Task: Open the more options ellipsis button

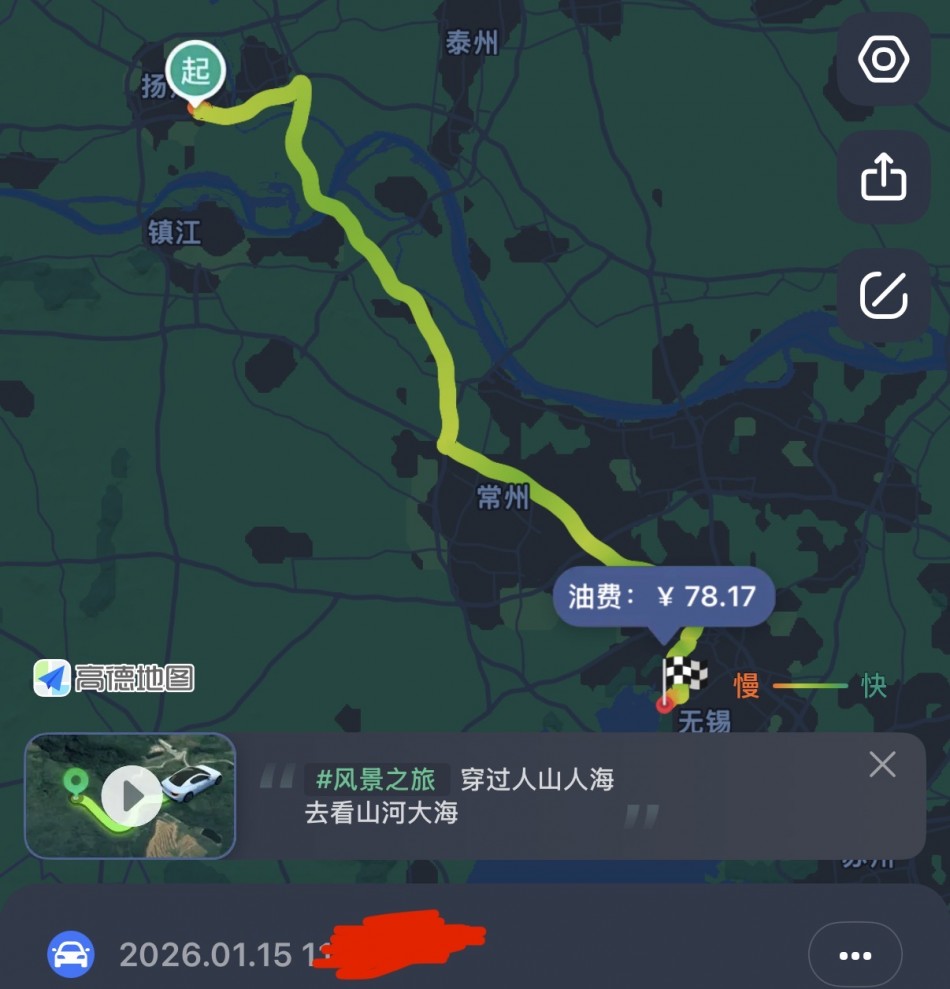Action: [x=855, y=955]
